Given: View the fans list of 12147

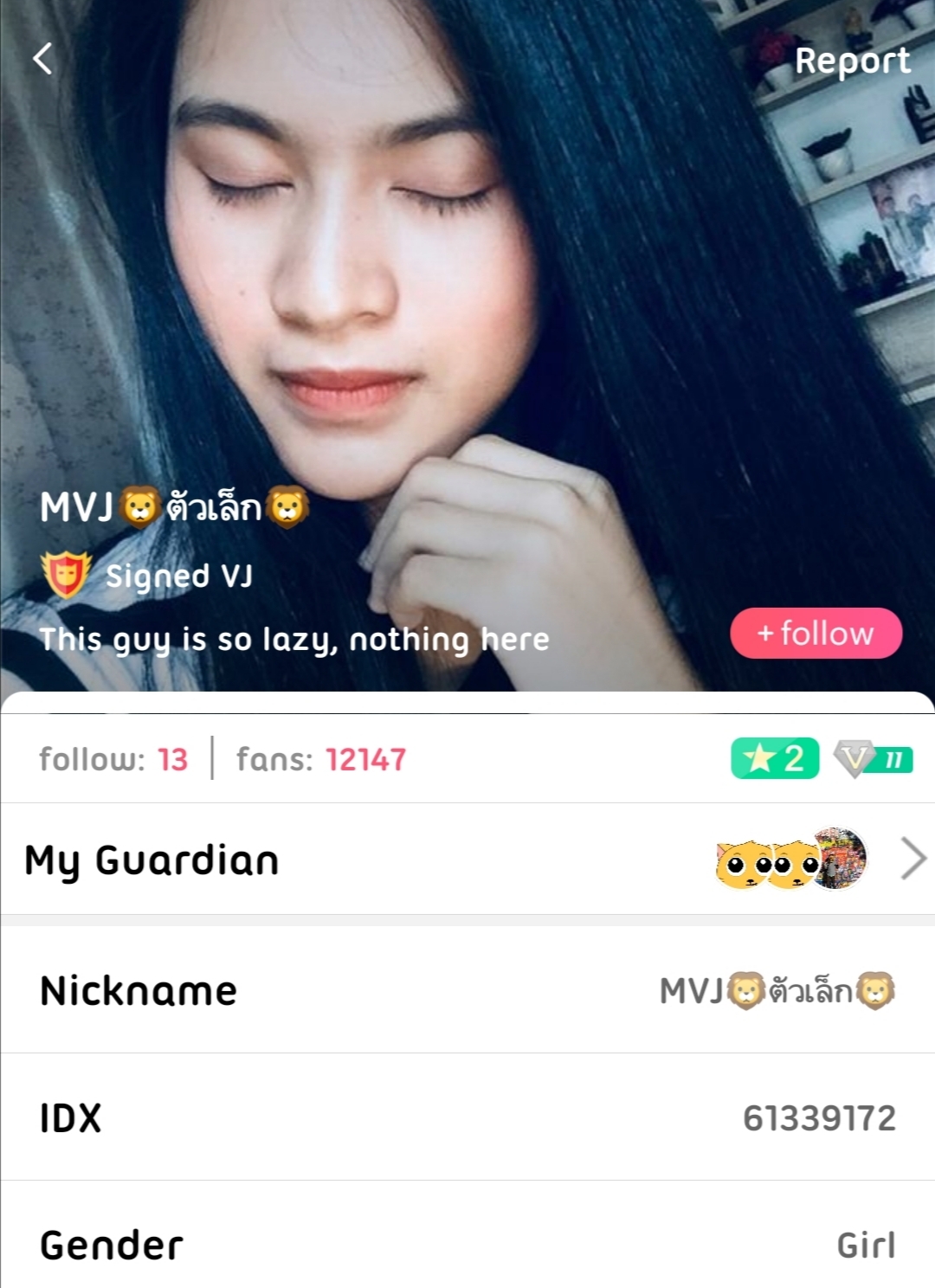Looking at the screenshot, I should click(x=321, y=759).
